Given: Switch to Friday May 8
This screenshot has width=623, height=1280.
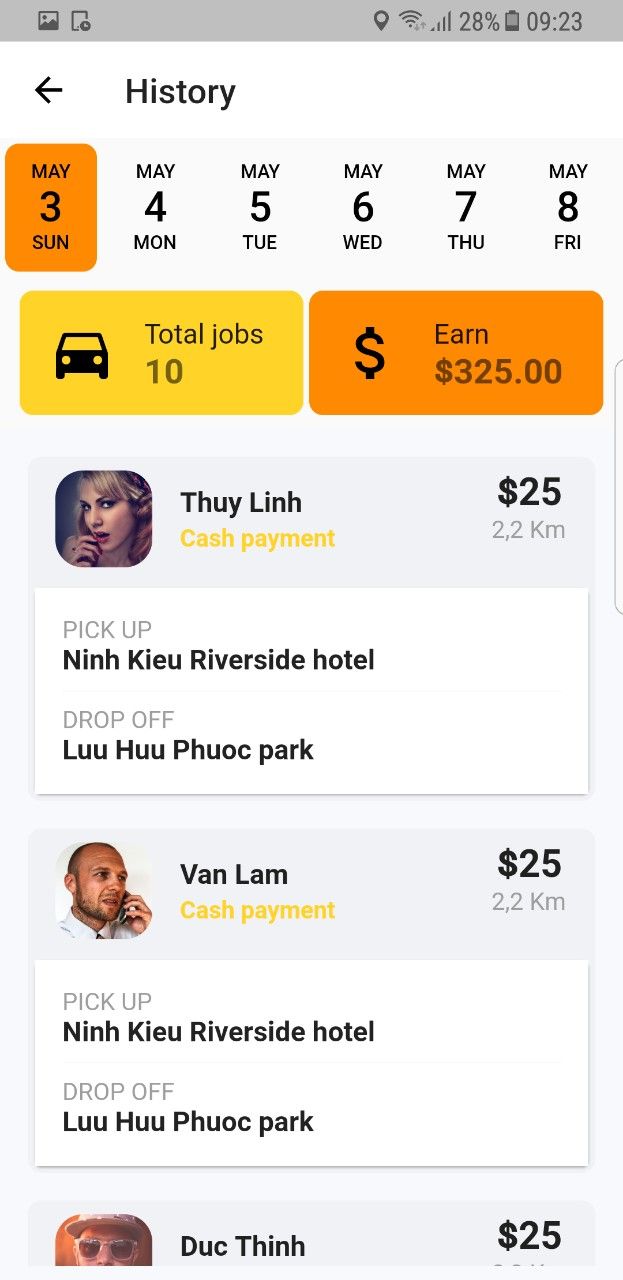Looking at the screenshot, I should coord(568,207).
